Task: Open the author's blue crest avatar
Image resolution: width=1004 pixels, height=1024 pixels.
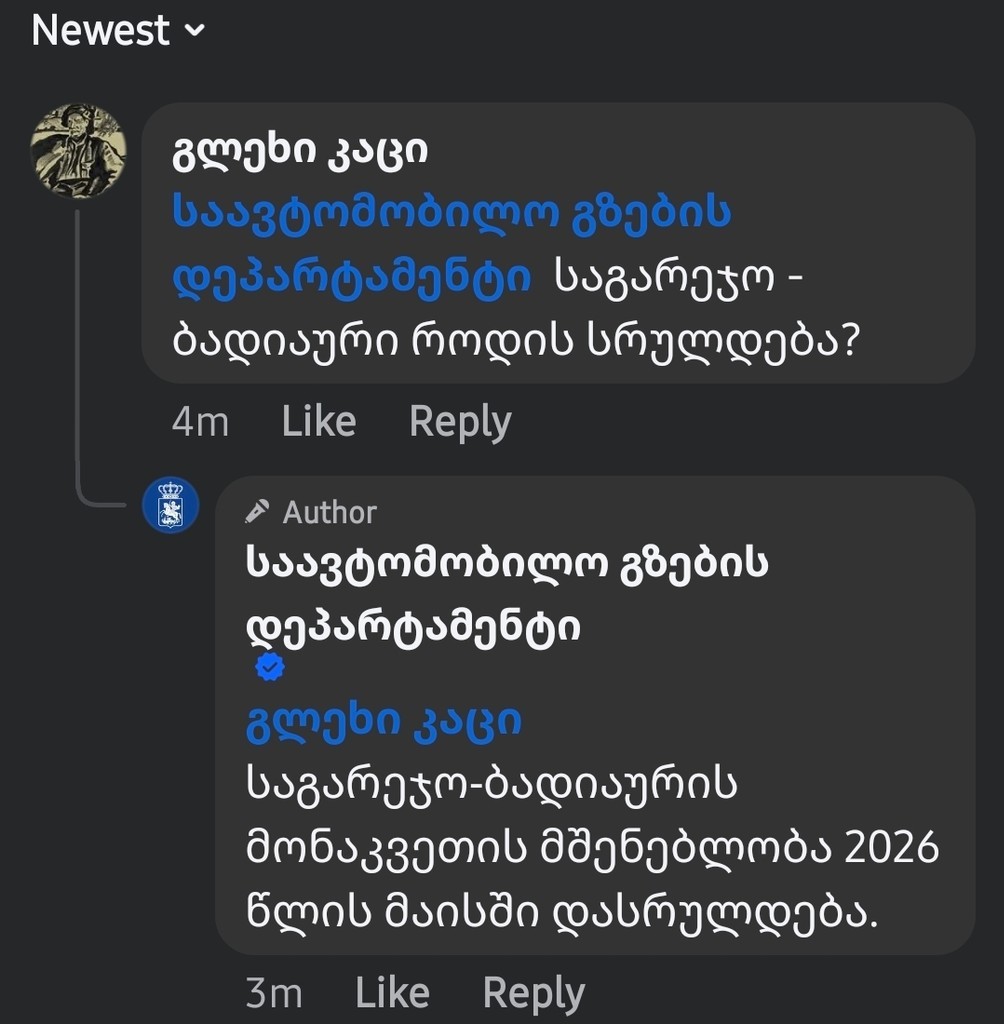Action: 171,505
